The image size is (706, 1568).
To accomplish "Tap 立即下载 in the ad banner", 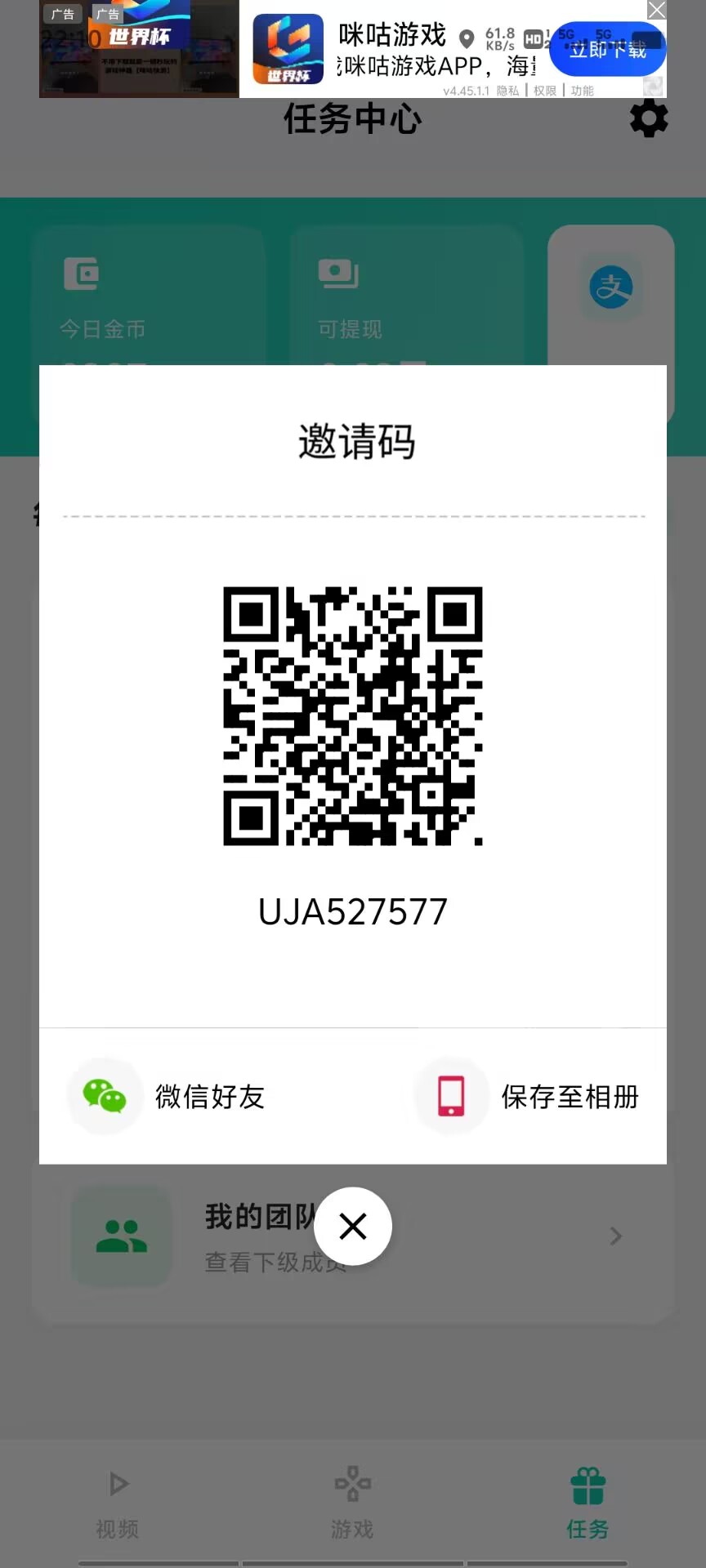I will [608, 49].
